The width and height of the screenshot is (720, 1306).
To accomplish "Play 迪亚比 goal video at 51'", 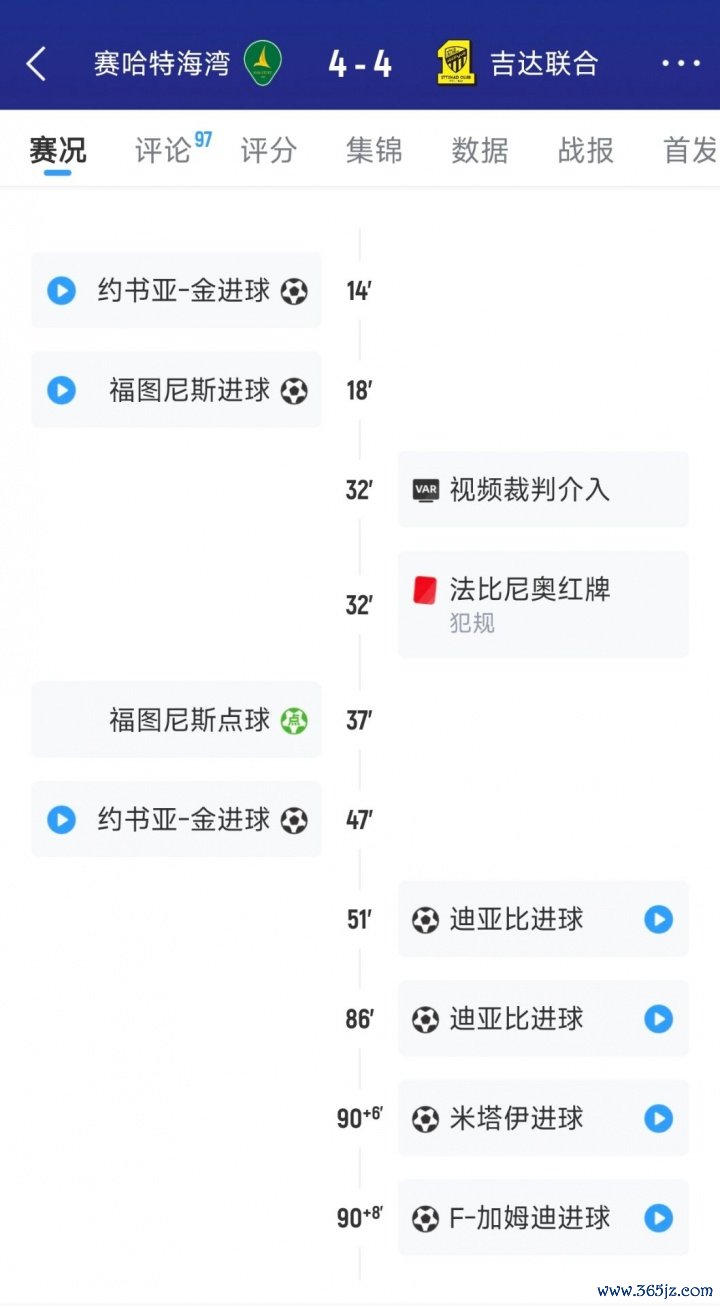I will [658, 919].
